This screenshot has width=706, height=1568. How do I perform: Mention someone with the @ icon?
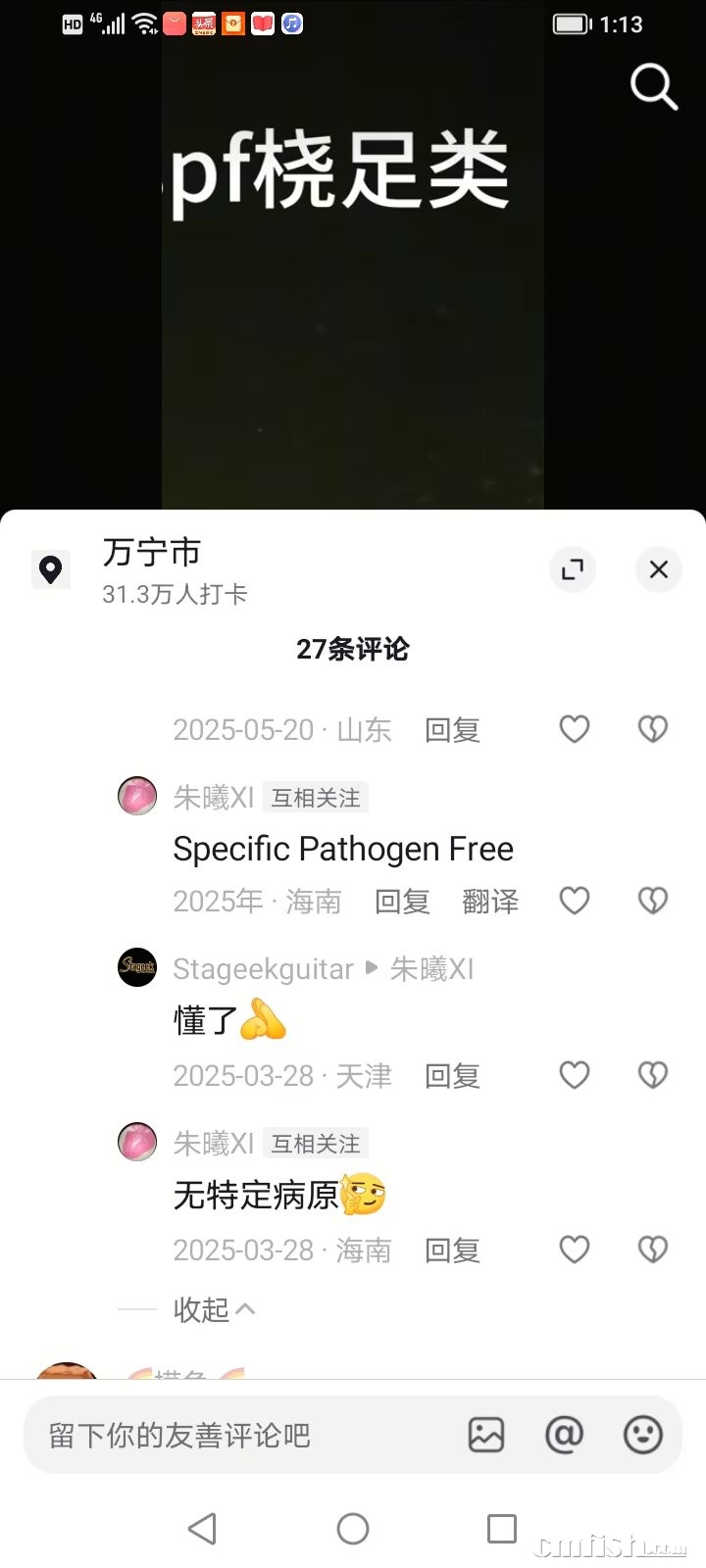[x=565, y=1435]
